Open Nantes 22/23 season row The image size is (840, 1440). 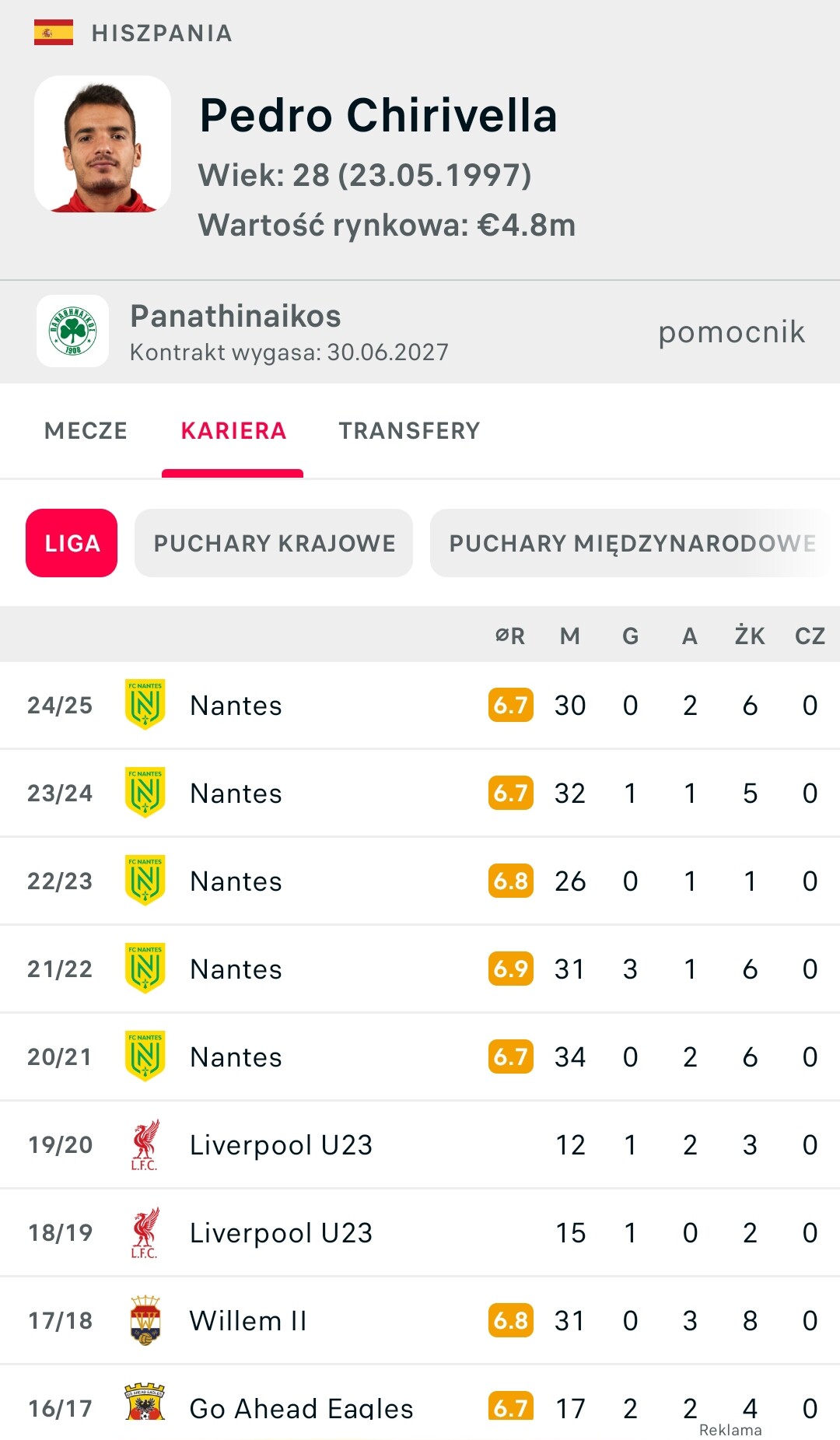[420, 881]
